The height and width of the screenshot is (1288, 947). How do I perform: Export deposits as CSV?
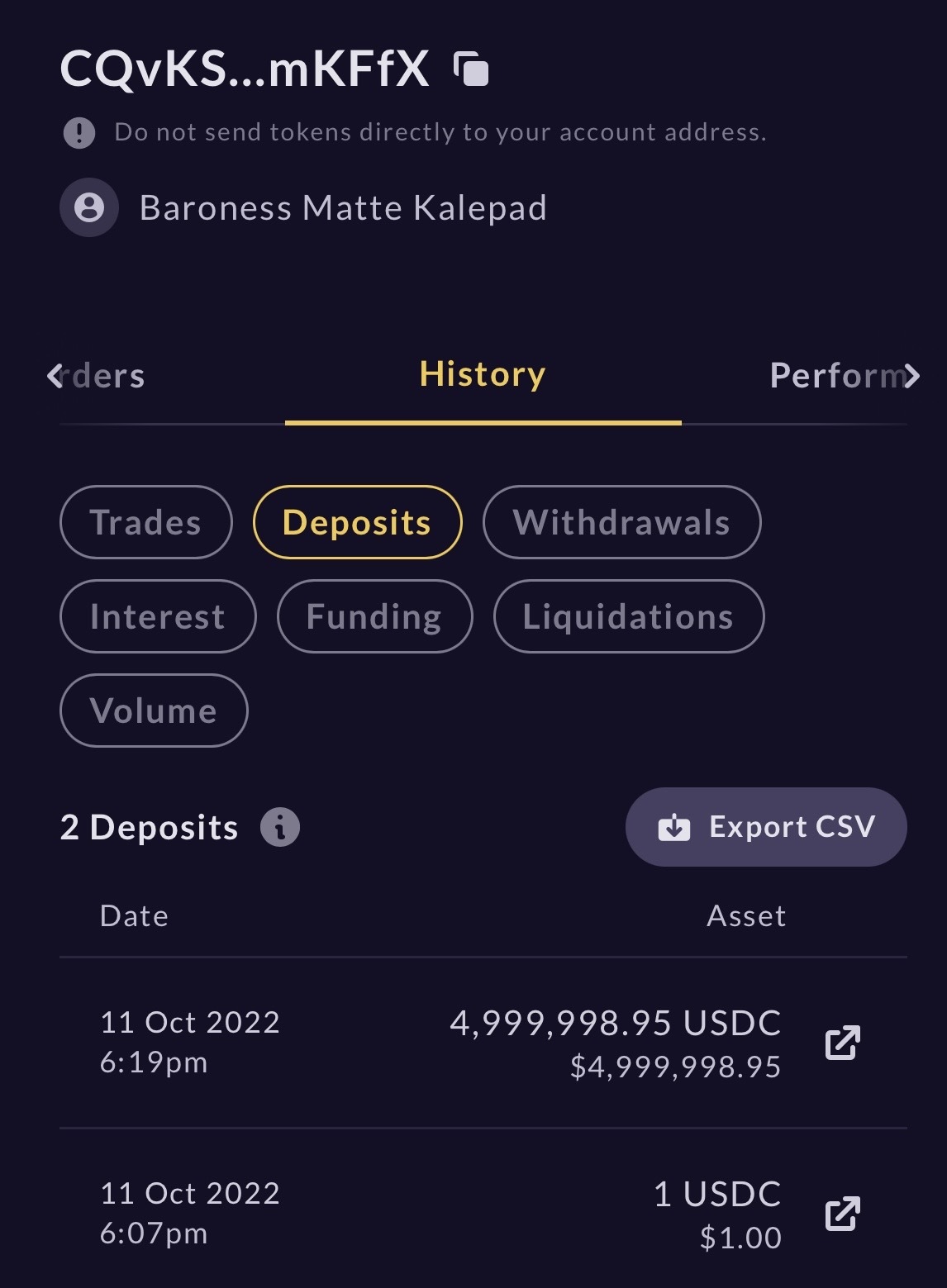click(766, 827)
